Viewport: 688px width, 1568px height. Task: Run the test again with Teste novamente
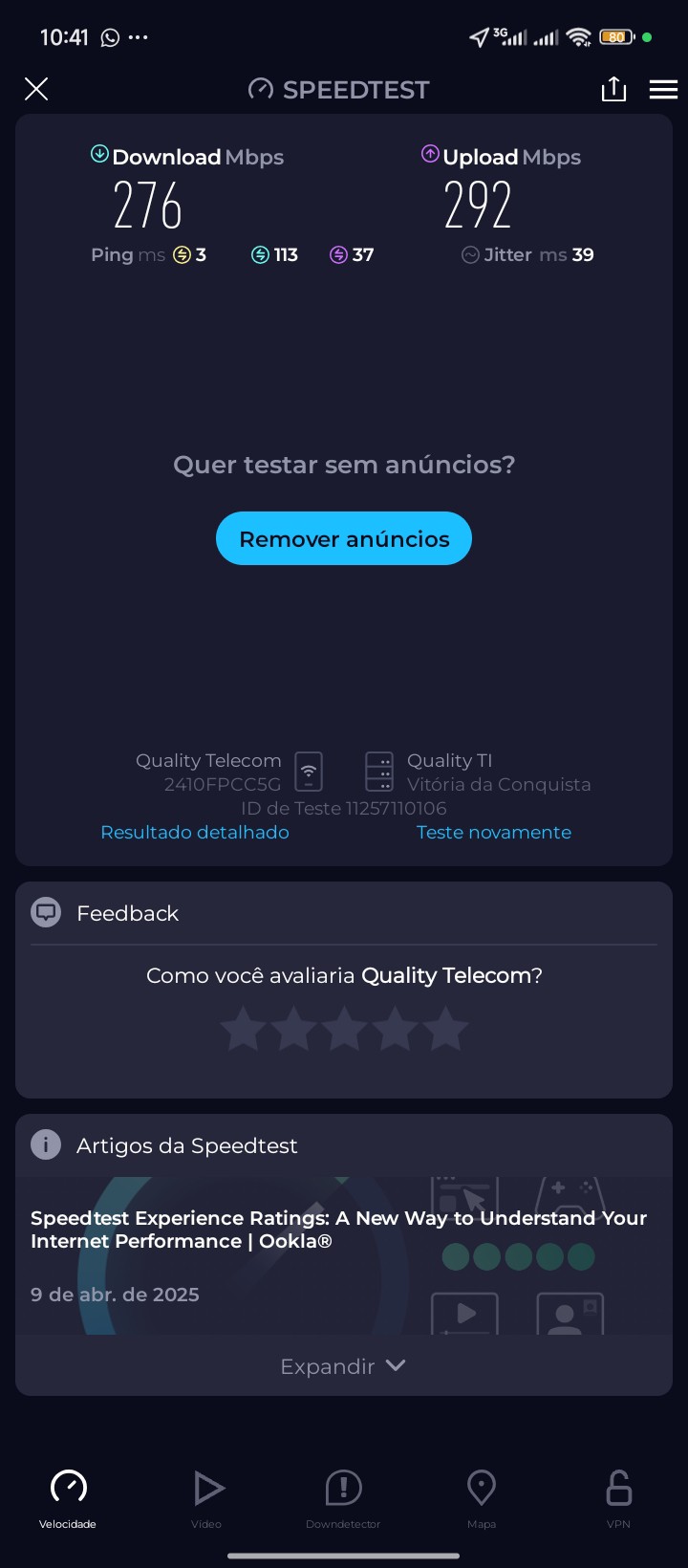coord(494,833)
